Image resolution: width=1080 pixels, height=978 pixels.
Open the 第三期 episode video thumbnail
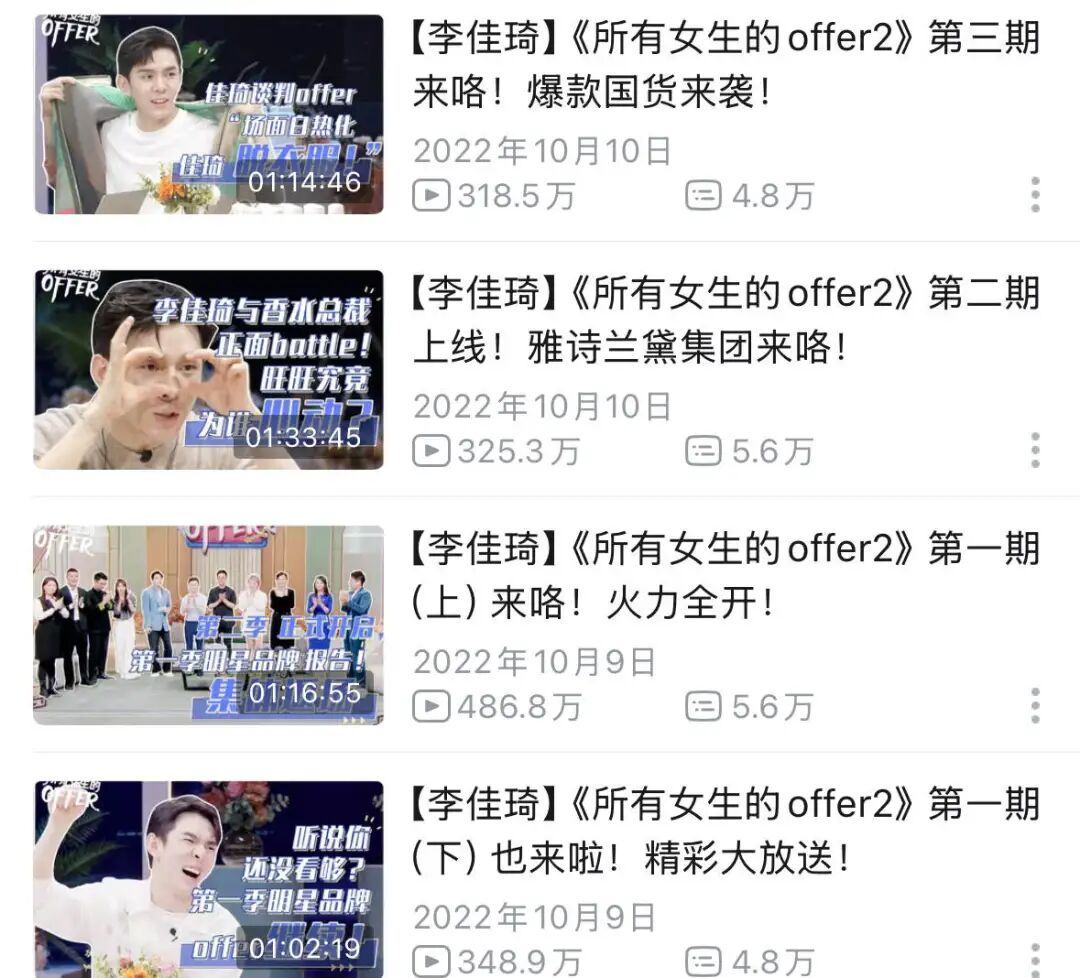[x=208, y=114]
